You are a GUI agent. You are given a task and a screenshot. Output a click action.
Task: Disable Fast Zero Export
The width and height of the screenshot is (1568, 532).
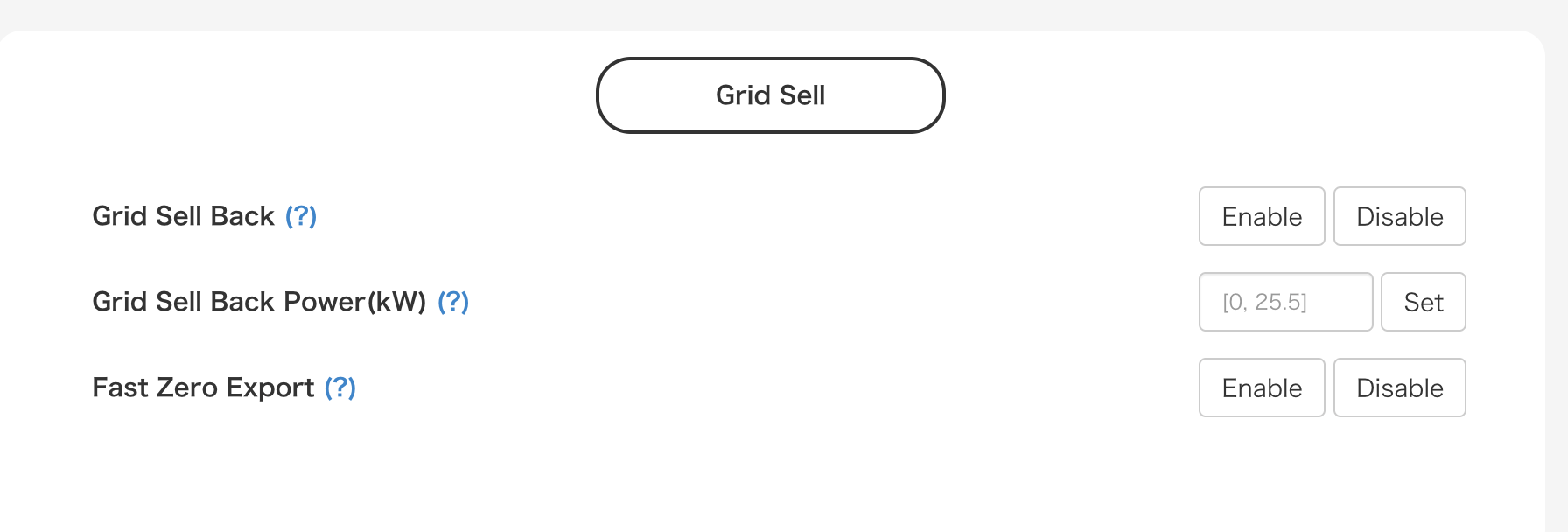(1399, 388)
